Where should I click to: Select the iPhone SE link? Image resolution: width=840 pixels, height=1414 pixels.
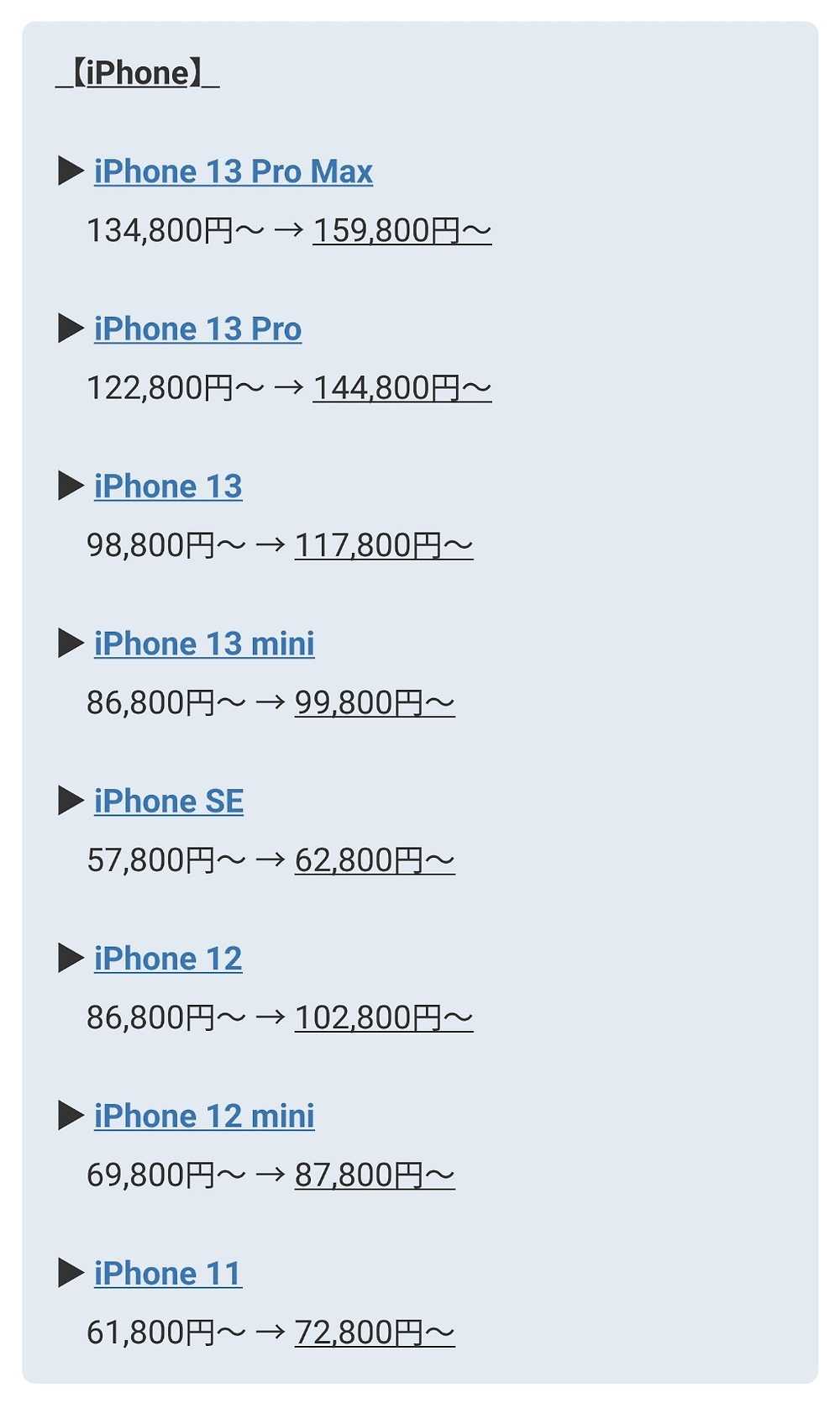169,802
